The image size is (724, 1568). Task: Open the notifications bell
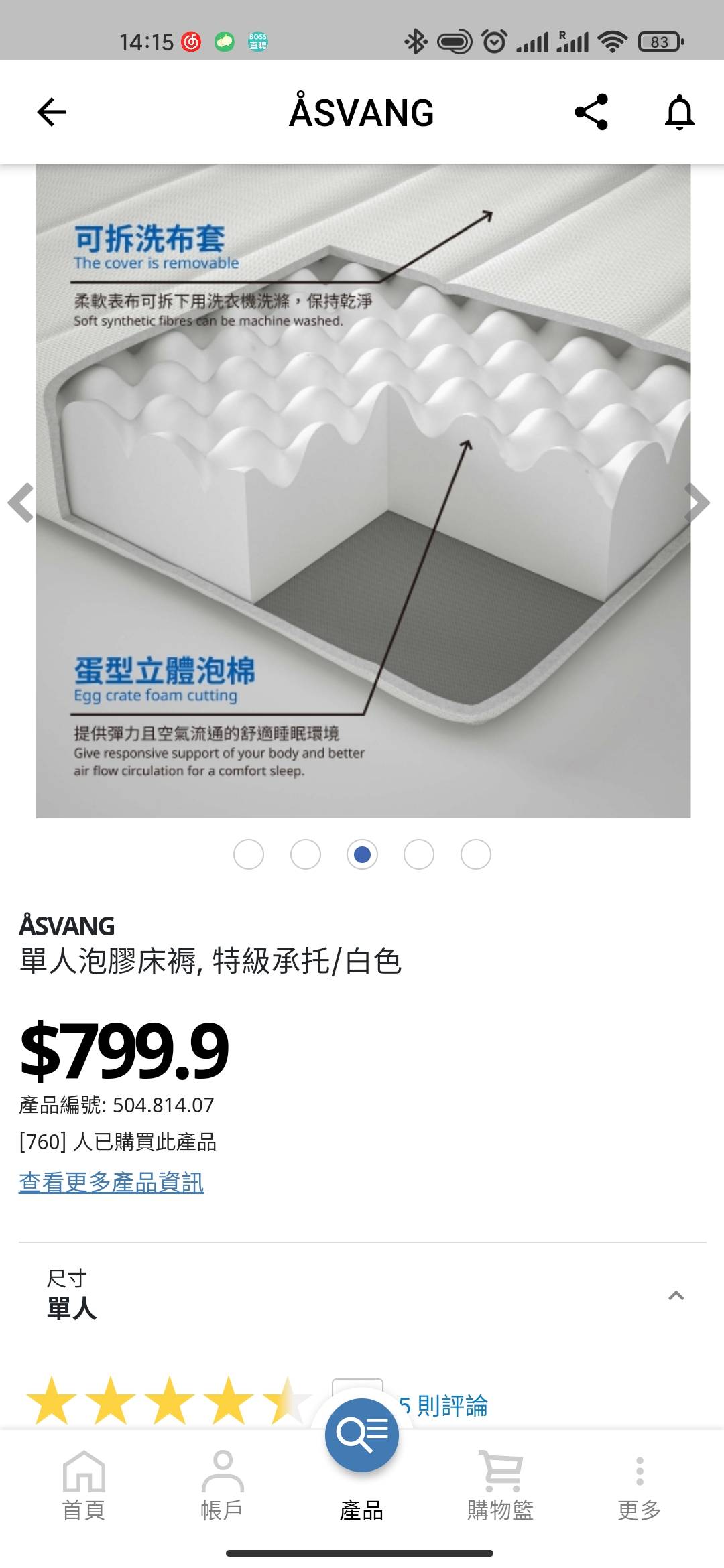(679, 112)
